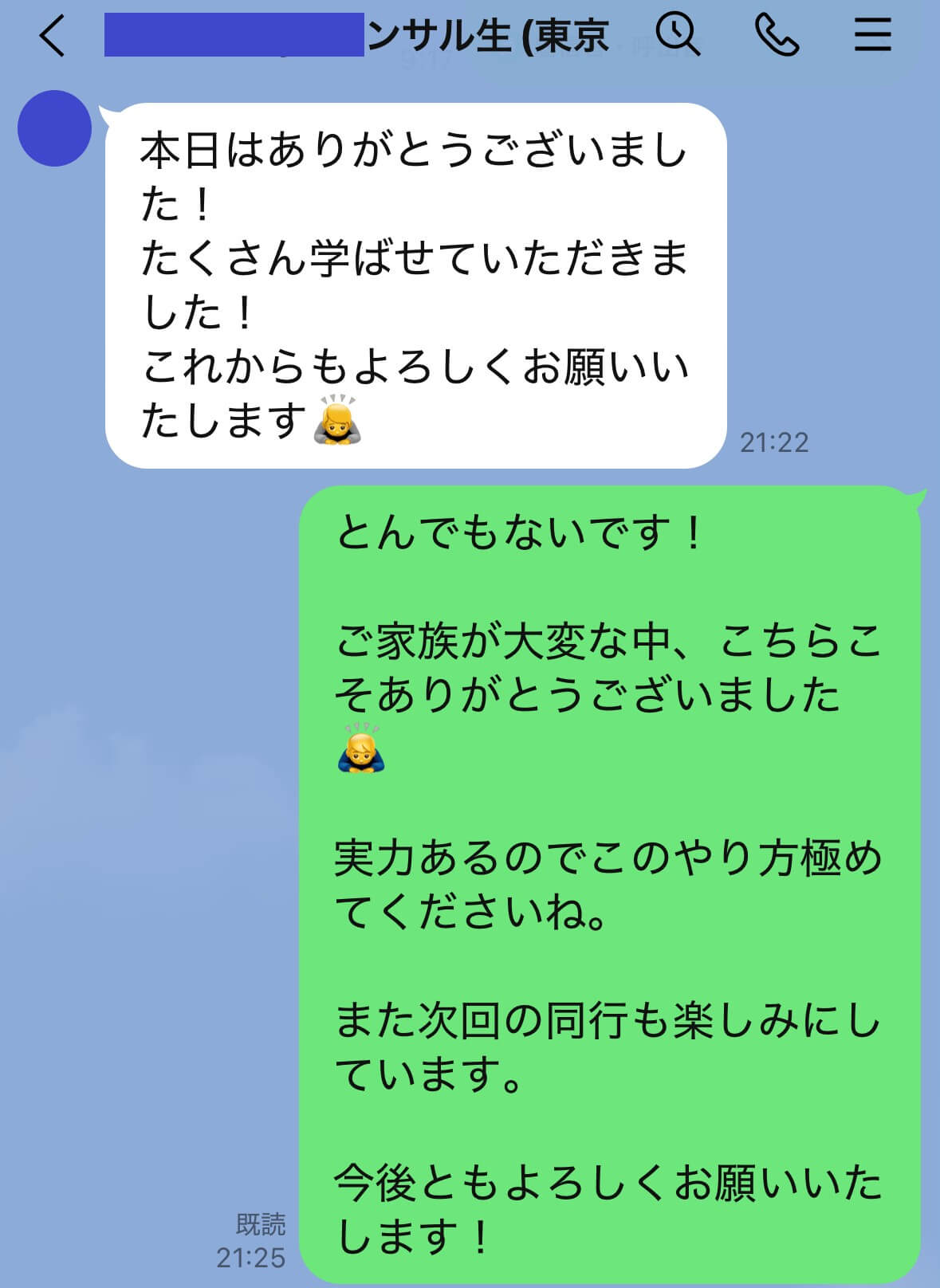The width and height of the screenshot is (940, 1288).
Task: Open the sender's profile avatar
Action: (55, 128)
